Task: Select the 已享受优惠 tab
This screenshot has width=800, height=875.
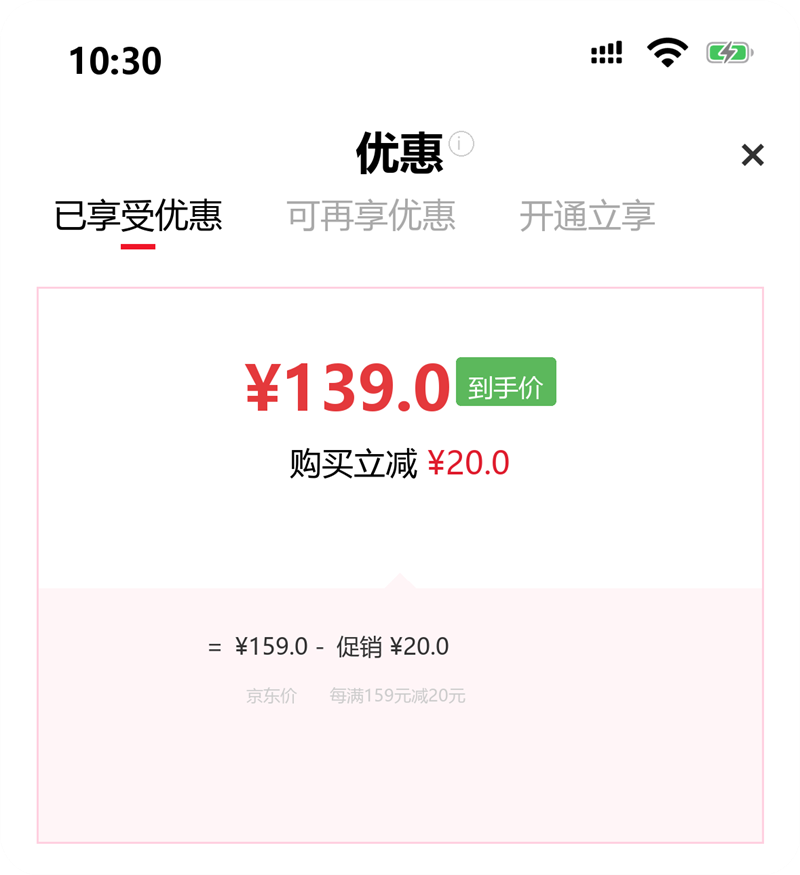Action: [138, 215]
